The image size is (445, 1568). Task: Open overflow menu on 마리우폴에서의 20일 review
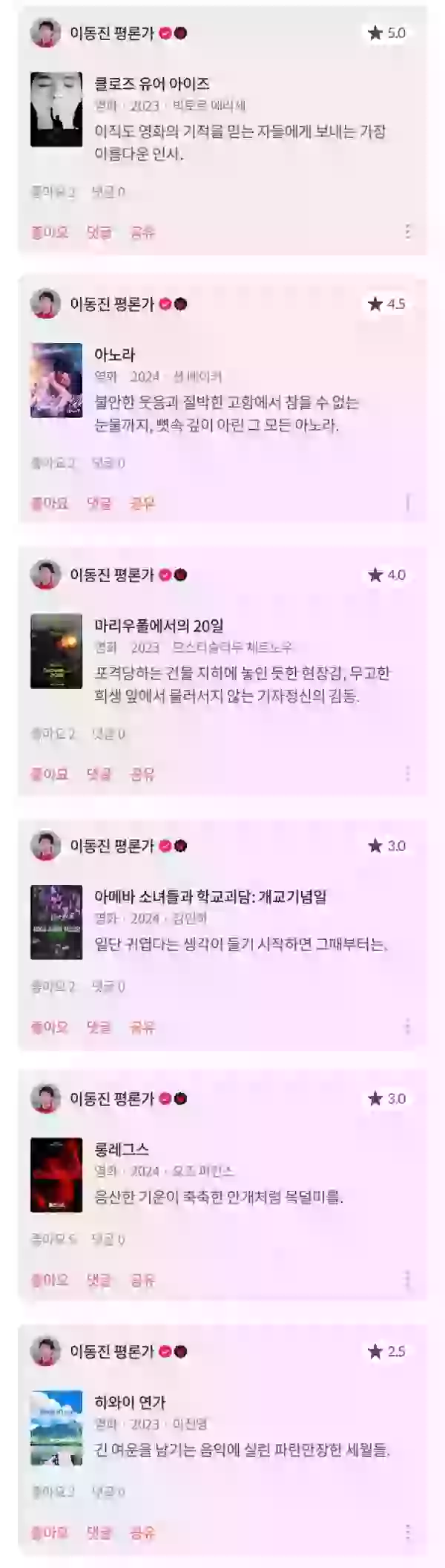tap(407, 774)
